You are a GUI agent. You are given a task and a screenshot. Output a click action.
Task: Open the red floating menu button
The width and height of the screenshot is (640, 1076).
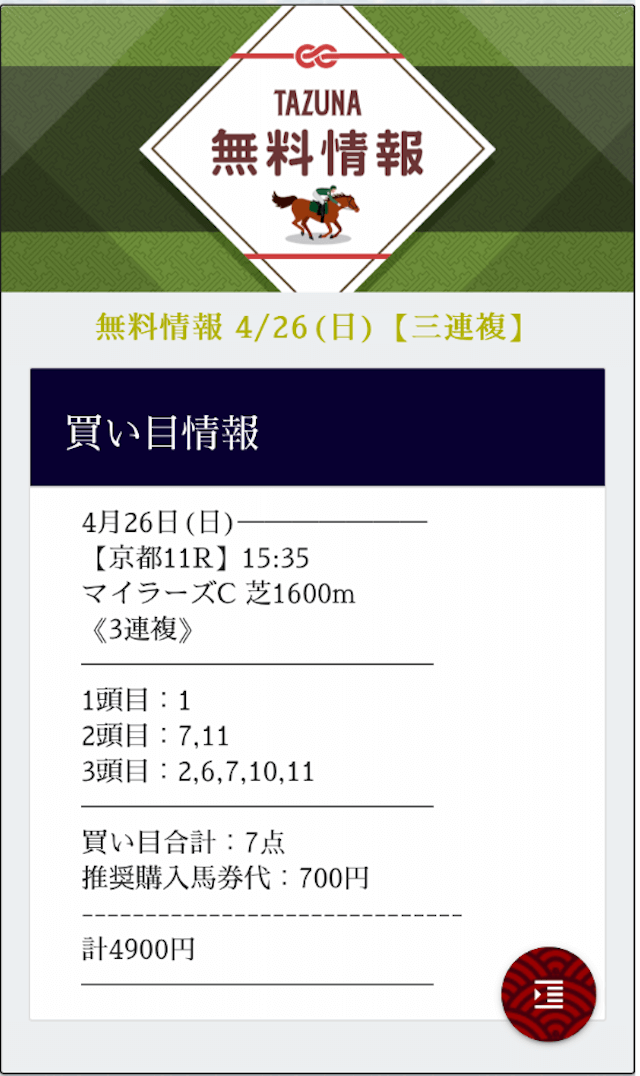[549, 994]
